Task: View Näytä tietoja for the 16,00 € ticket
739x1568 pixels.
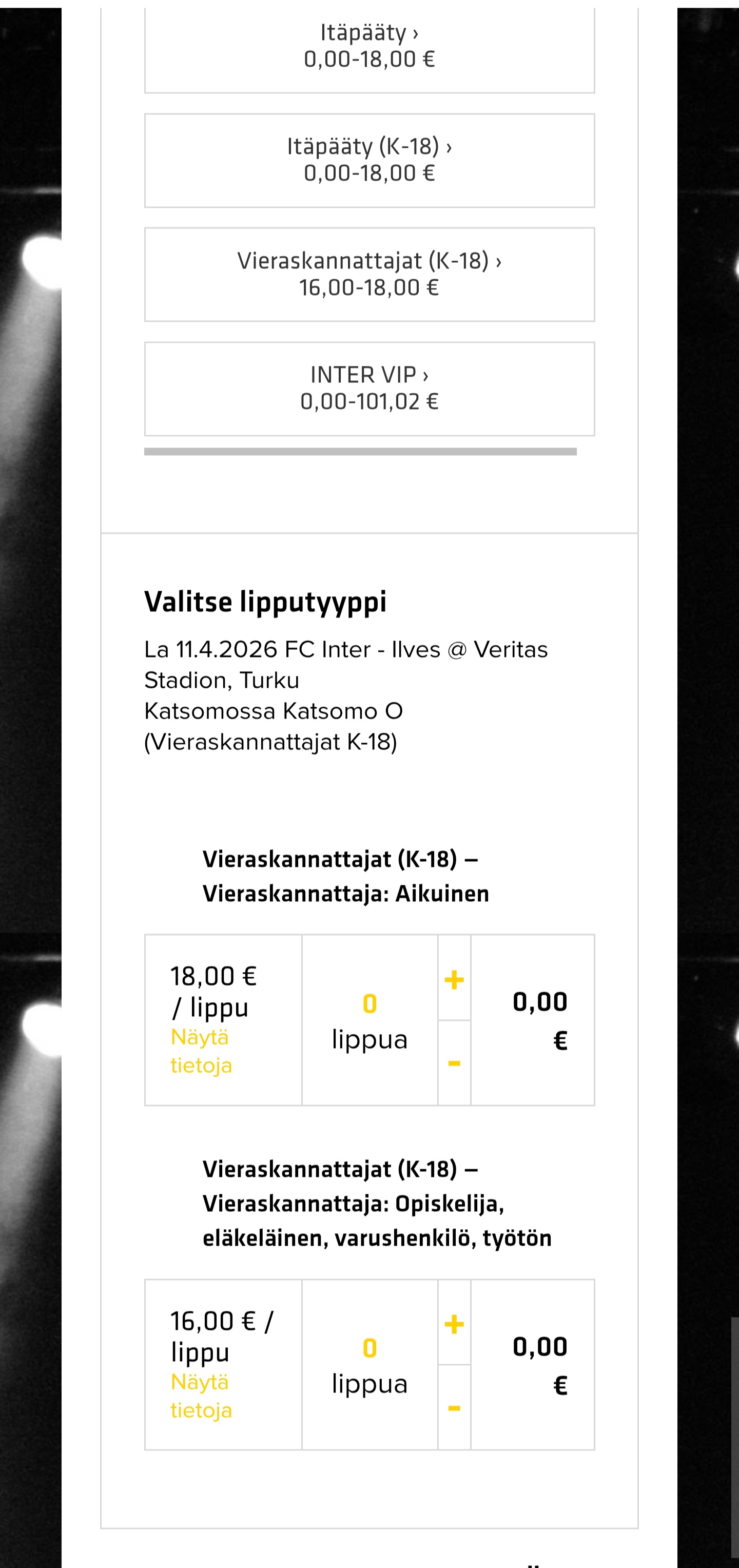Action: (201, 1396)
